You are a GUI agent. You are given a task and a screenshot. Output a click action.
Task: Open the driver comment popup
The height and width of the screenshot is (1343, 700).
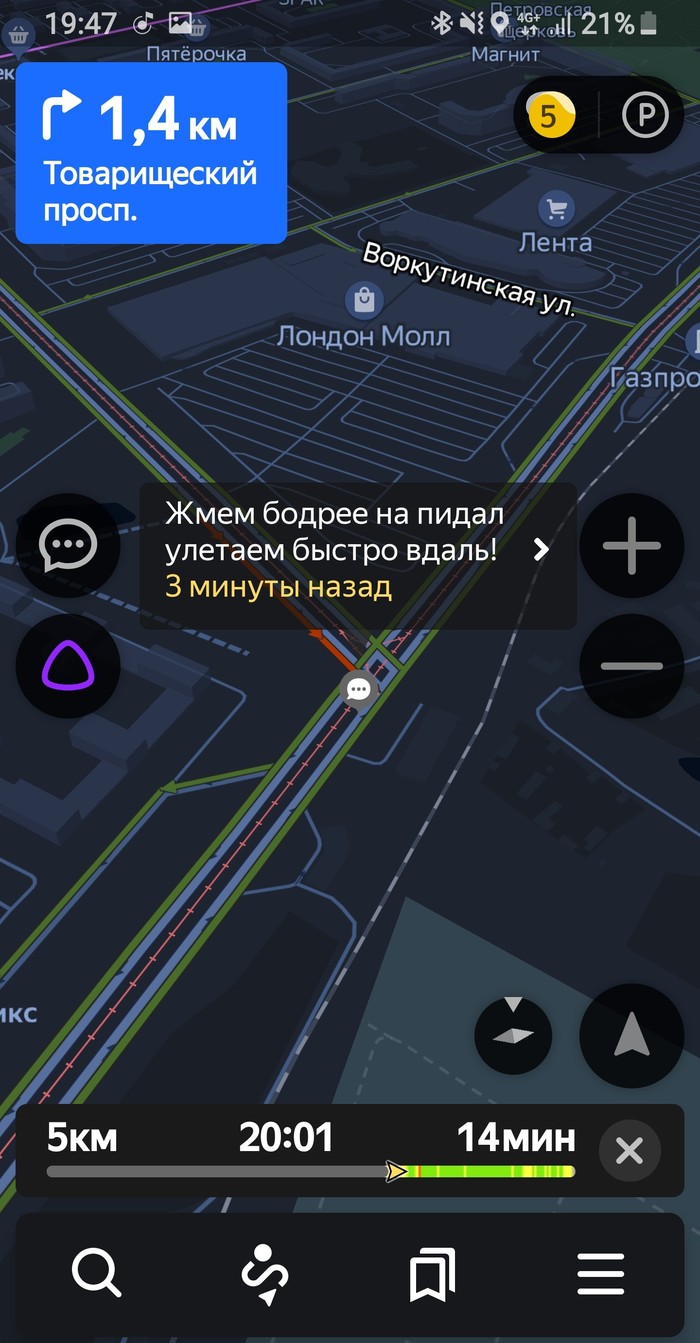pyautogui.click(x=357, y=556)
